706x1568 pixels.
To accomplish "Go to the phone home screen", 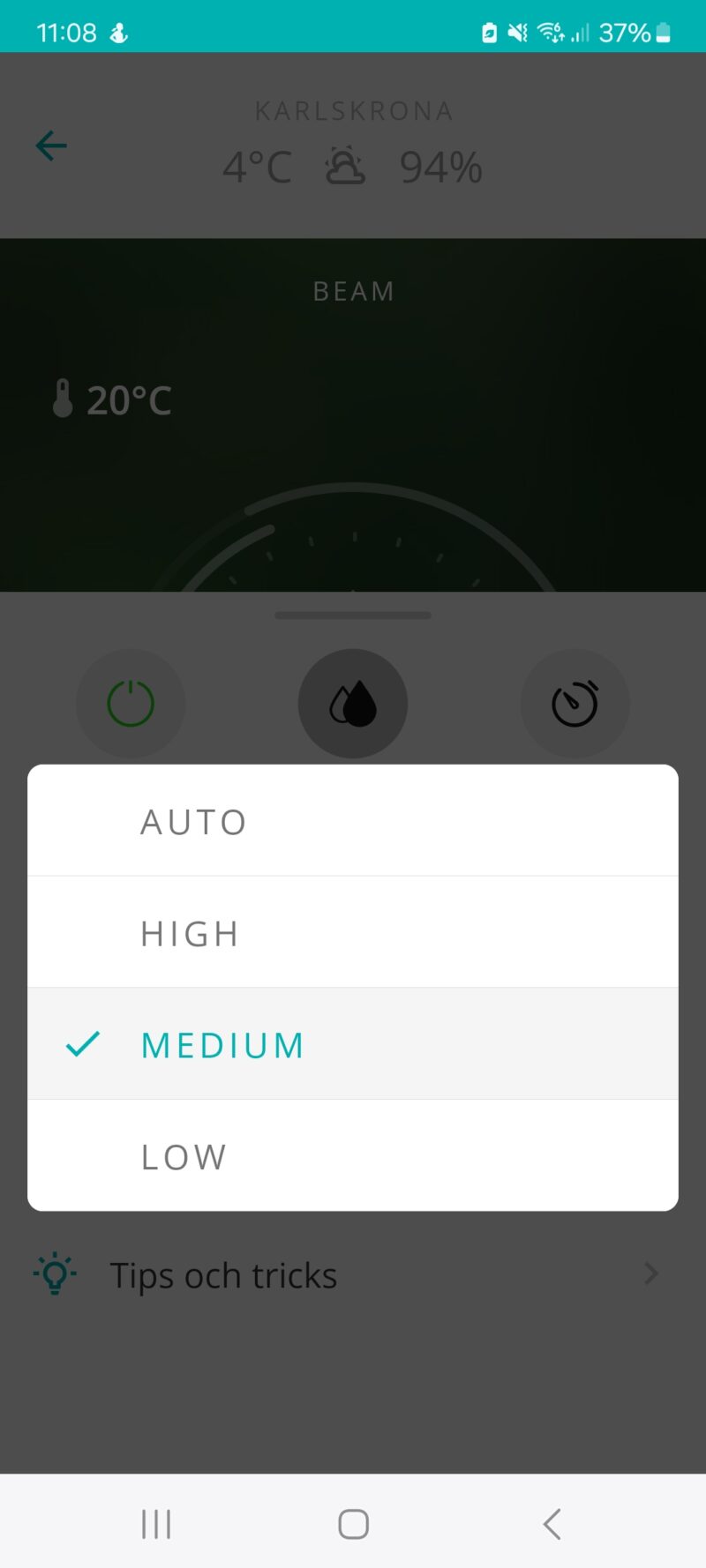I will [353, 1523].
